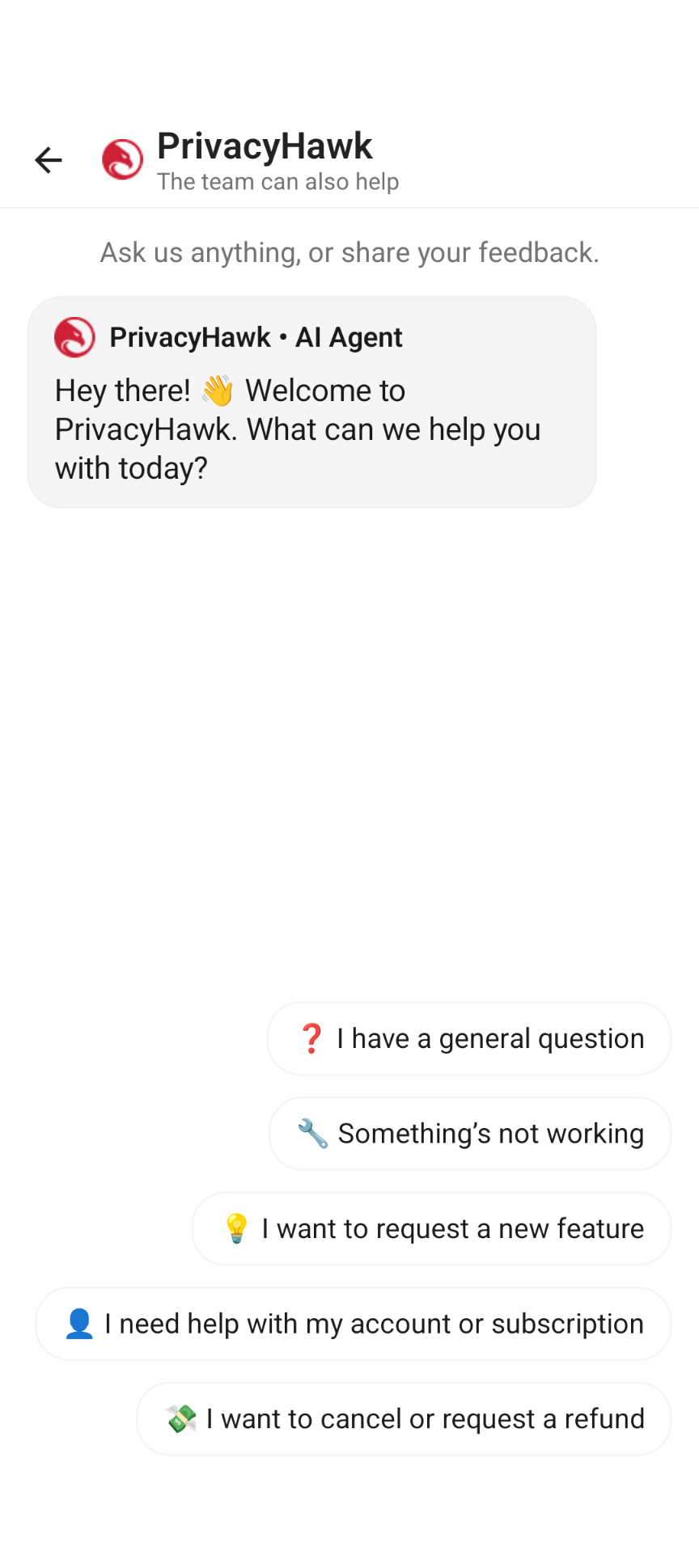Viewport: 699px width, 1568px height.
Task: Select 'Something's not working'
Action: click(470, 1133)
